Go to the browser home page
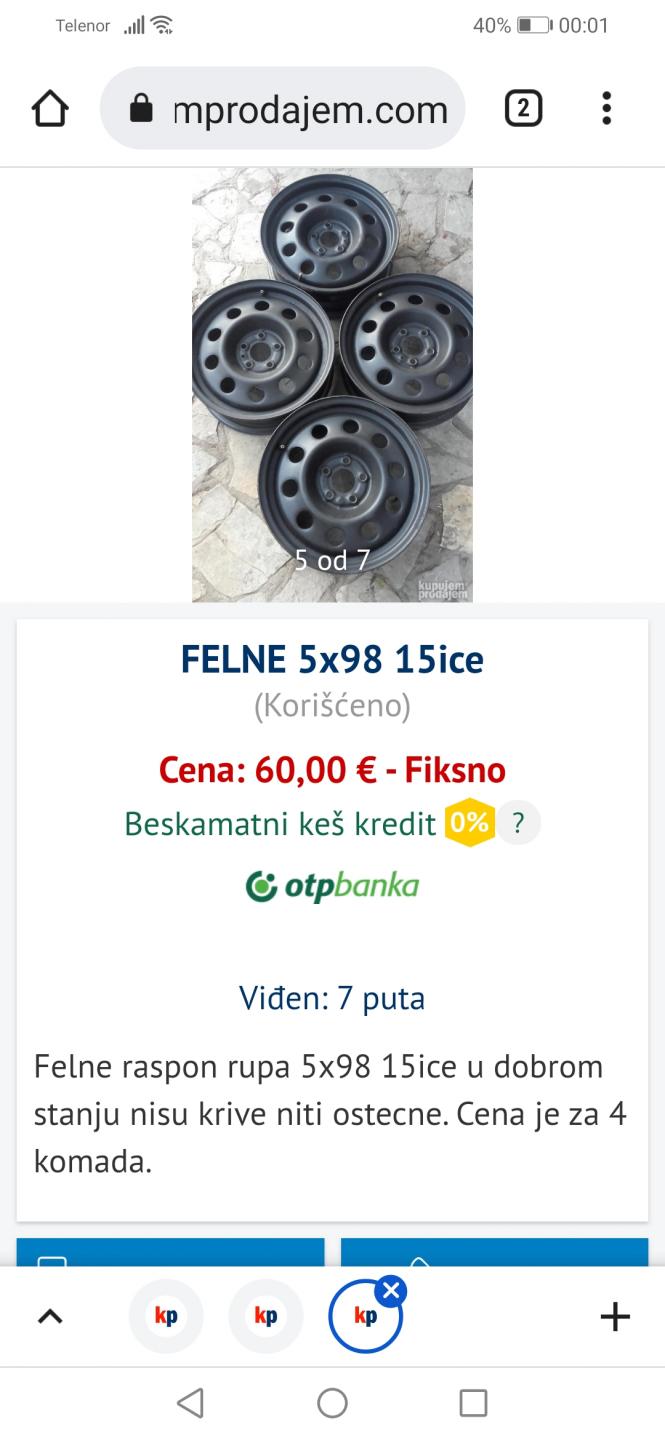The height and width of the screenshot is (1440, 665). pyautogui.click(x=50, y=109)
